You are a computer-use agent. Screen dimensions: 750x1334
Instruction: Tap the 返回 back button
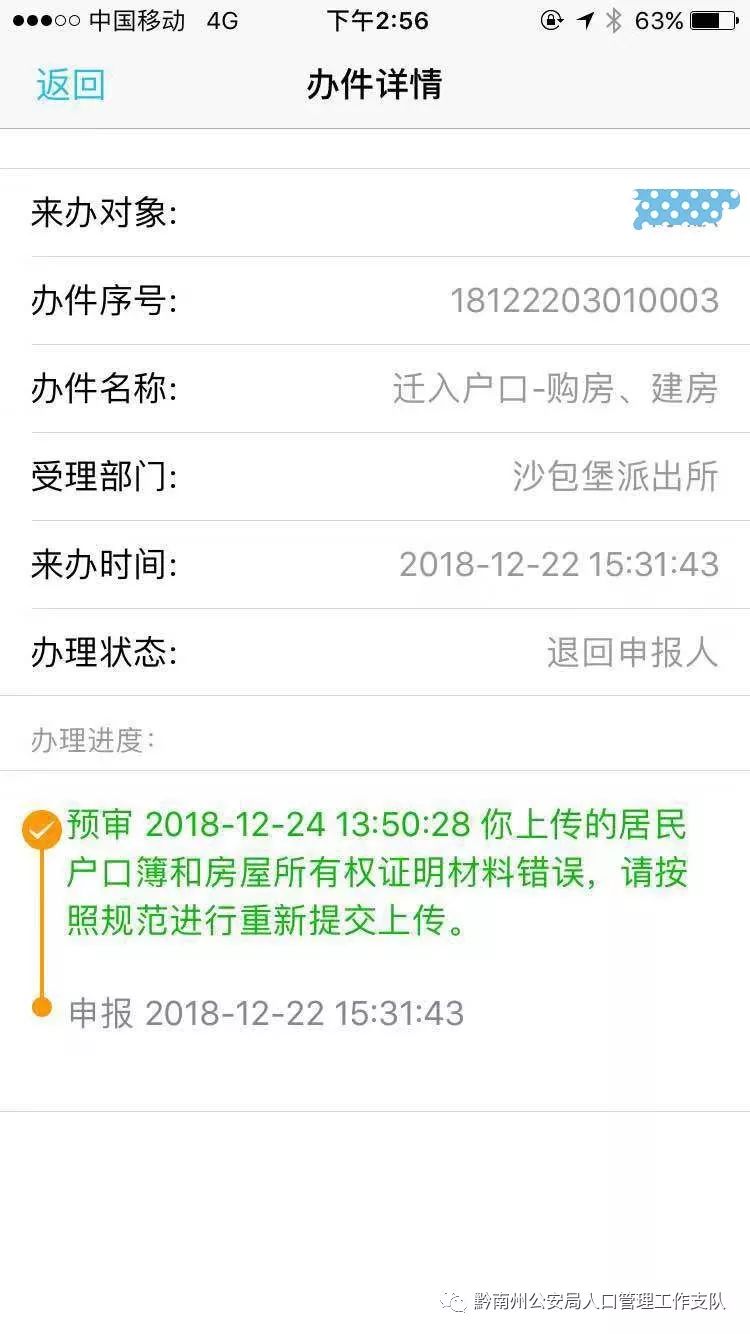pyautogui.click(x=70, y=84)
